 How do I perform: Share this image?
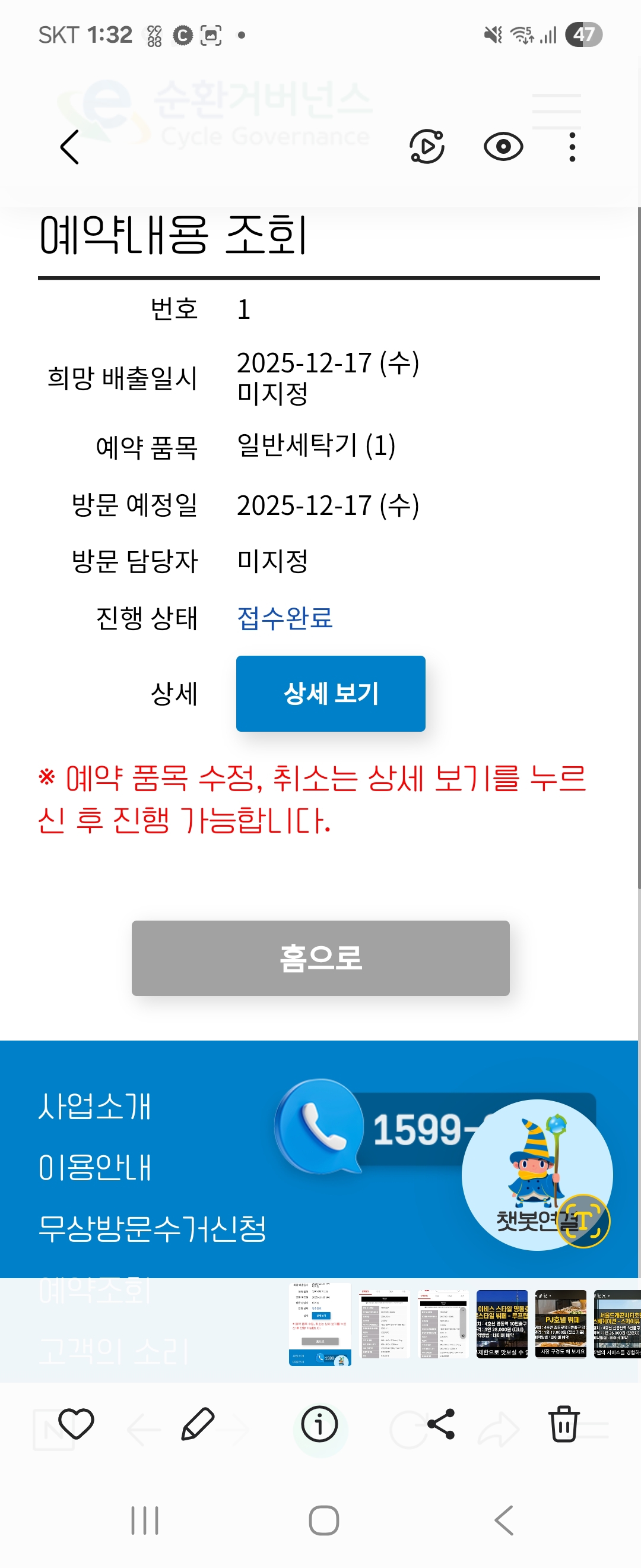(x=441, y=1424)
